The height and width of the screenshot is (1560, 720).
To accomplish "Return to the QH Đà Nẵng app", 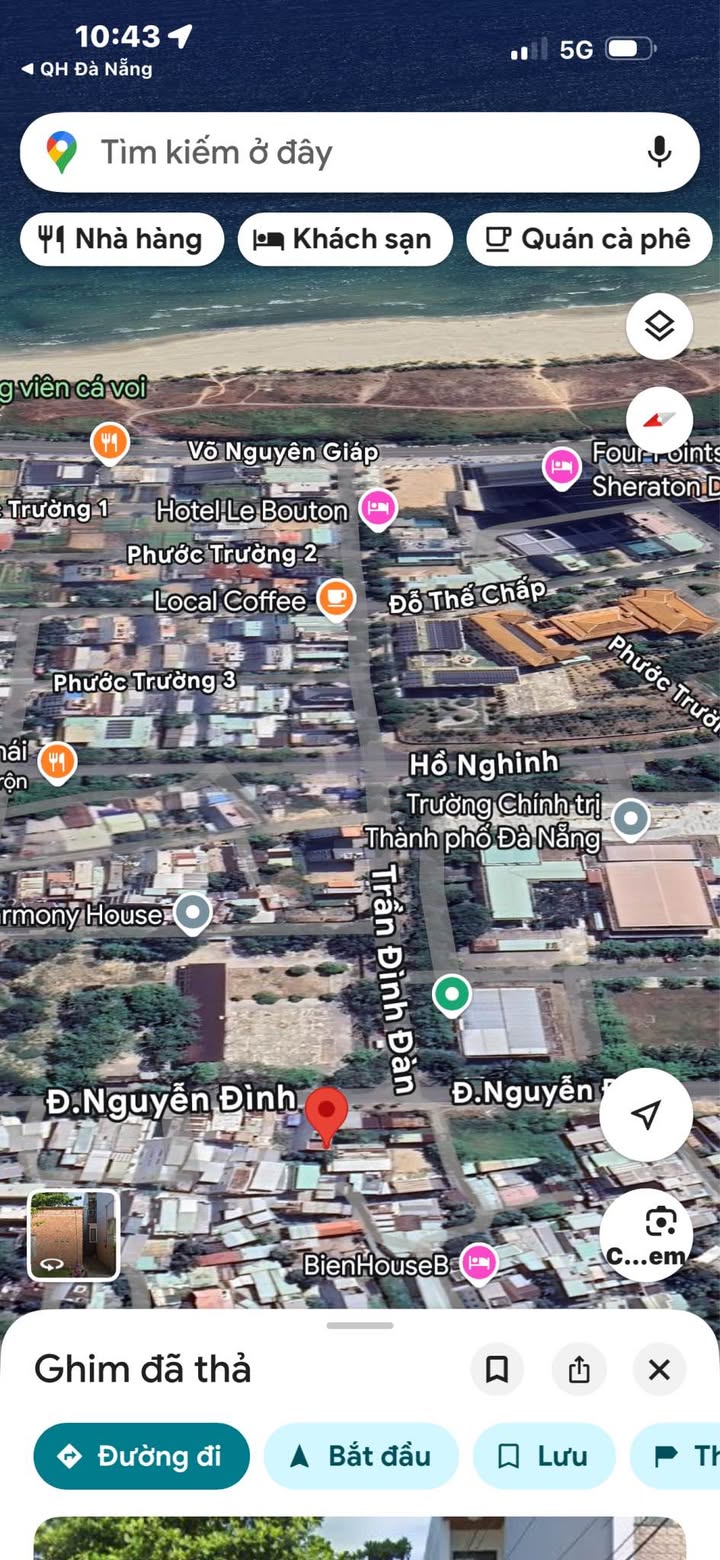I will [87, 69].
